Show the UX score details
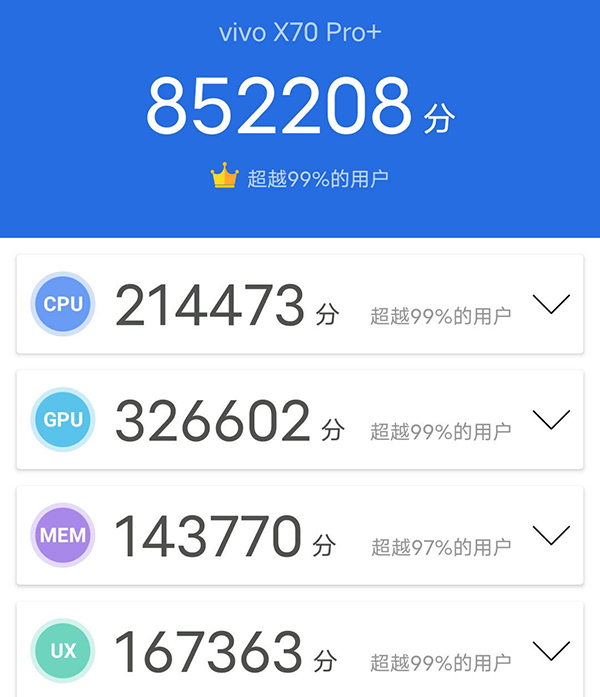The height and width of the screenshot is (697, 600). (551, 651)
